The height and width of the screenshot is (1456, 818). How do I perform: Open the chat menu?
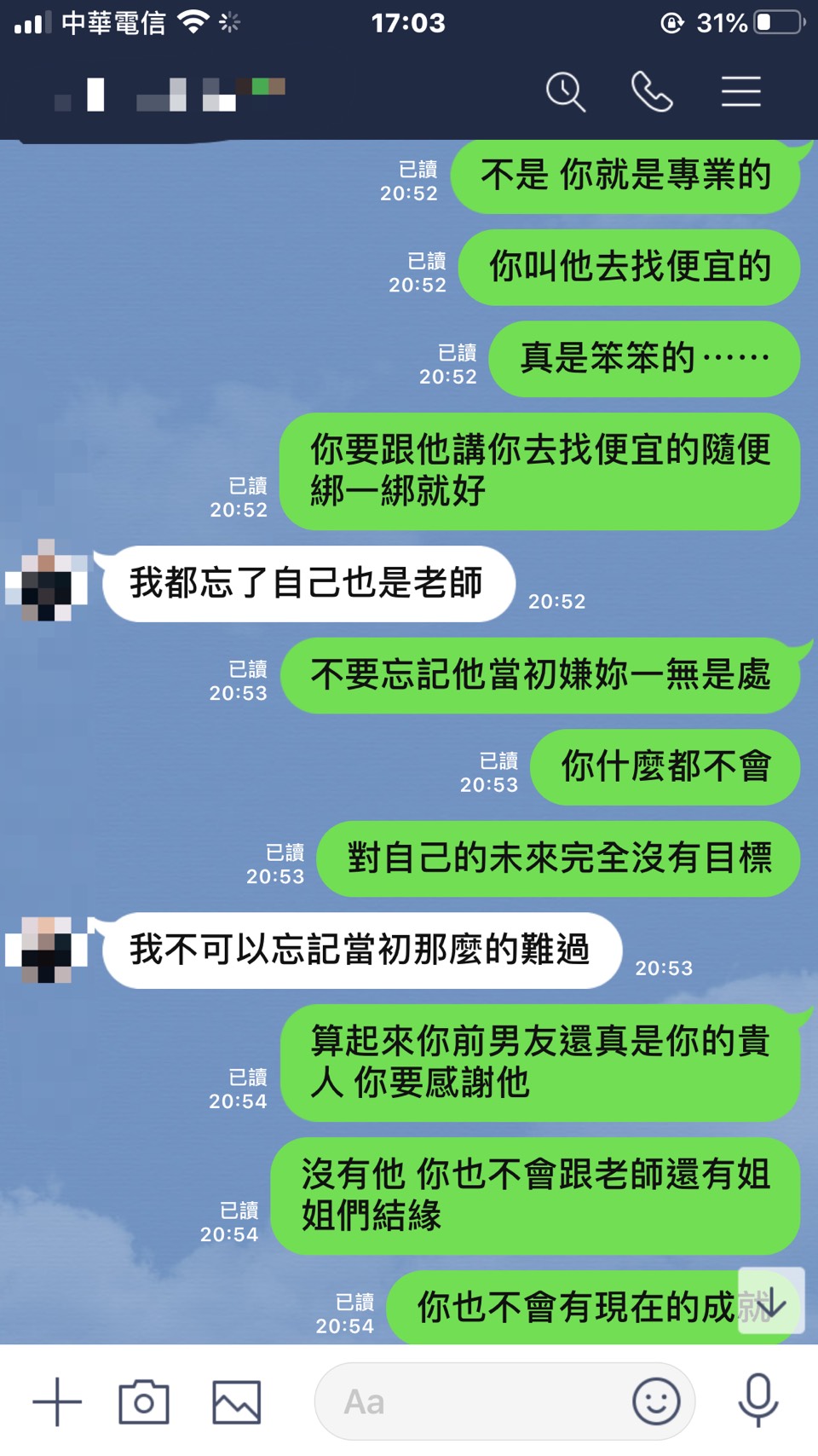(740, 92)
